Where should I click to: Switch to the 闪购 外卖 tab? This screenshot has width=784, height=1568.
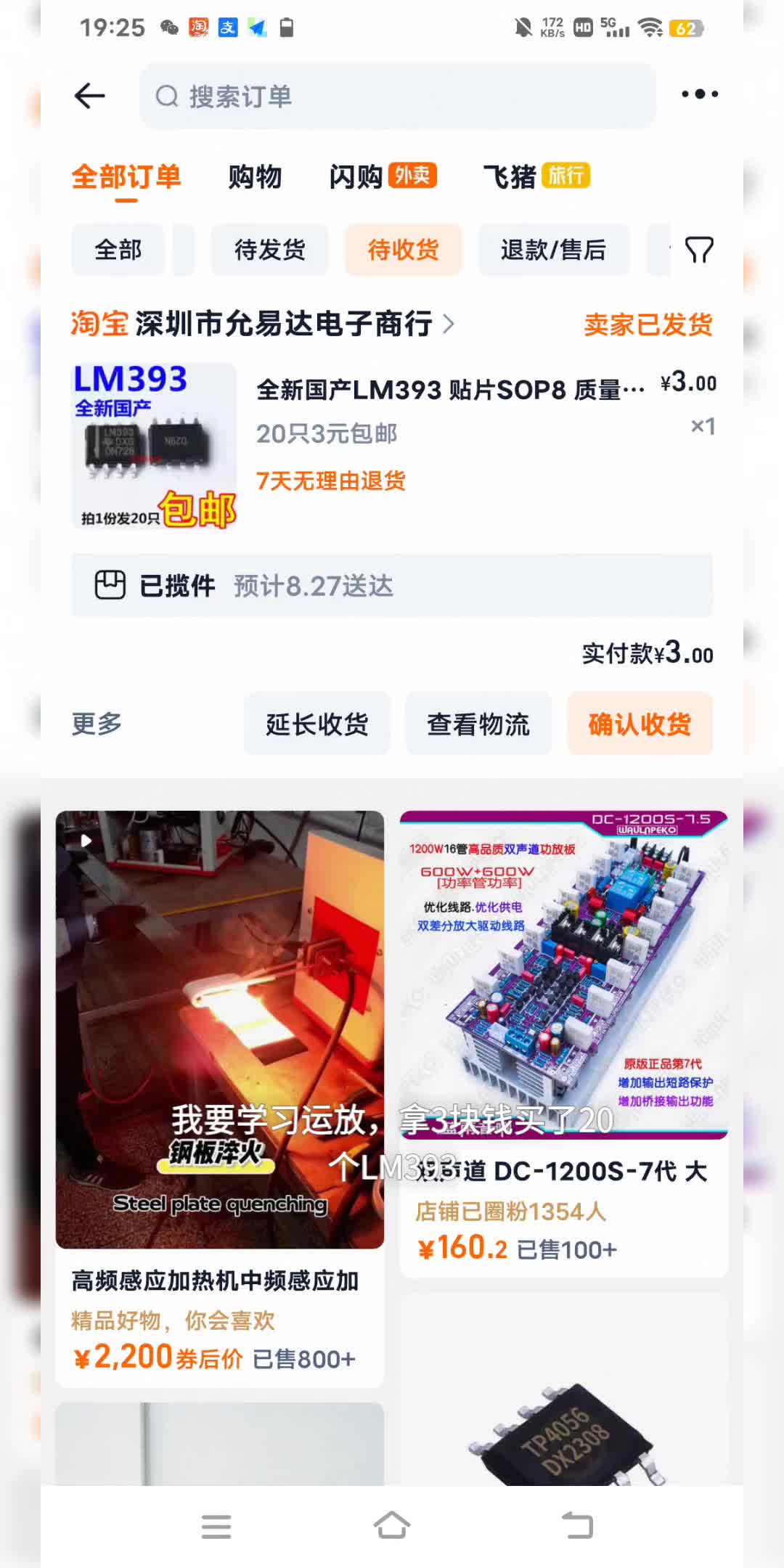click(383, 176)
